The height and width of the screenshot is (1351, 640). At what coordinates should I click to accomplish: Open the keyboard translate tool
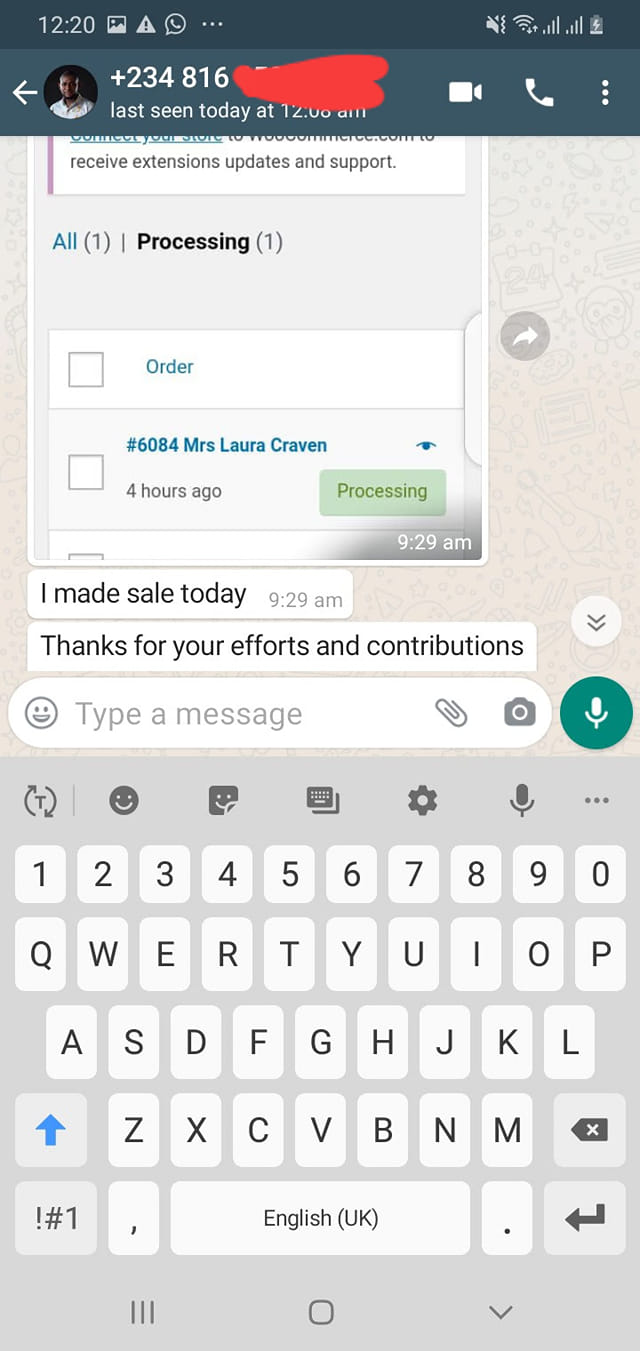pos(40,800)
